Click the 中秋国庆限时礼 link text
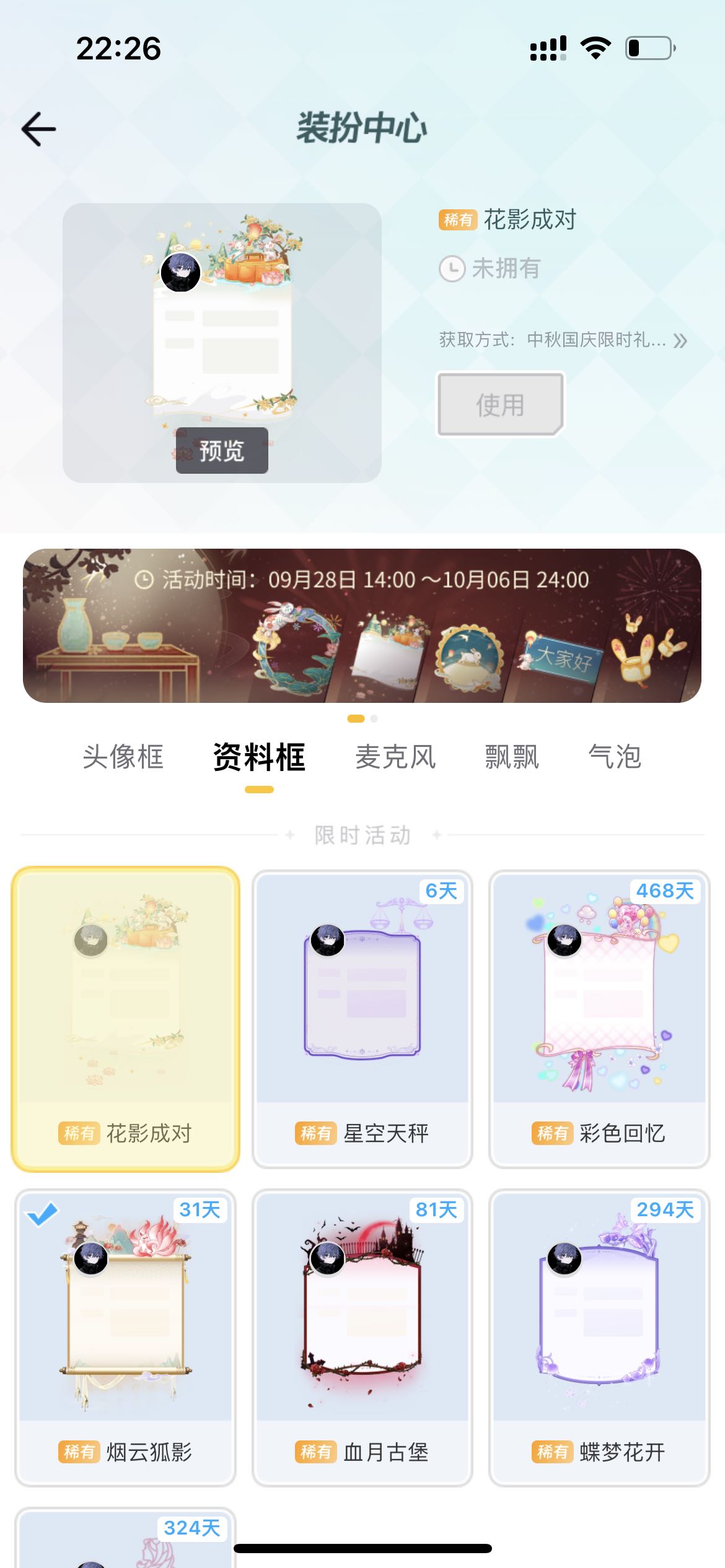The image size is (725, 1568). pyautogui.click(x=594, y=339)
